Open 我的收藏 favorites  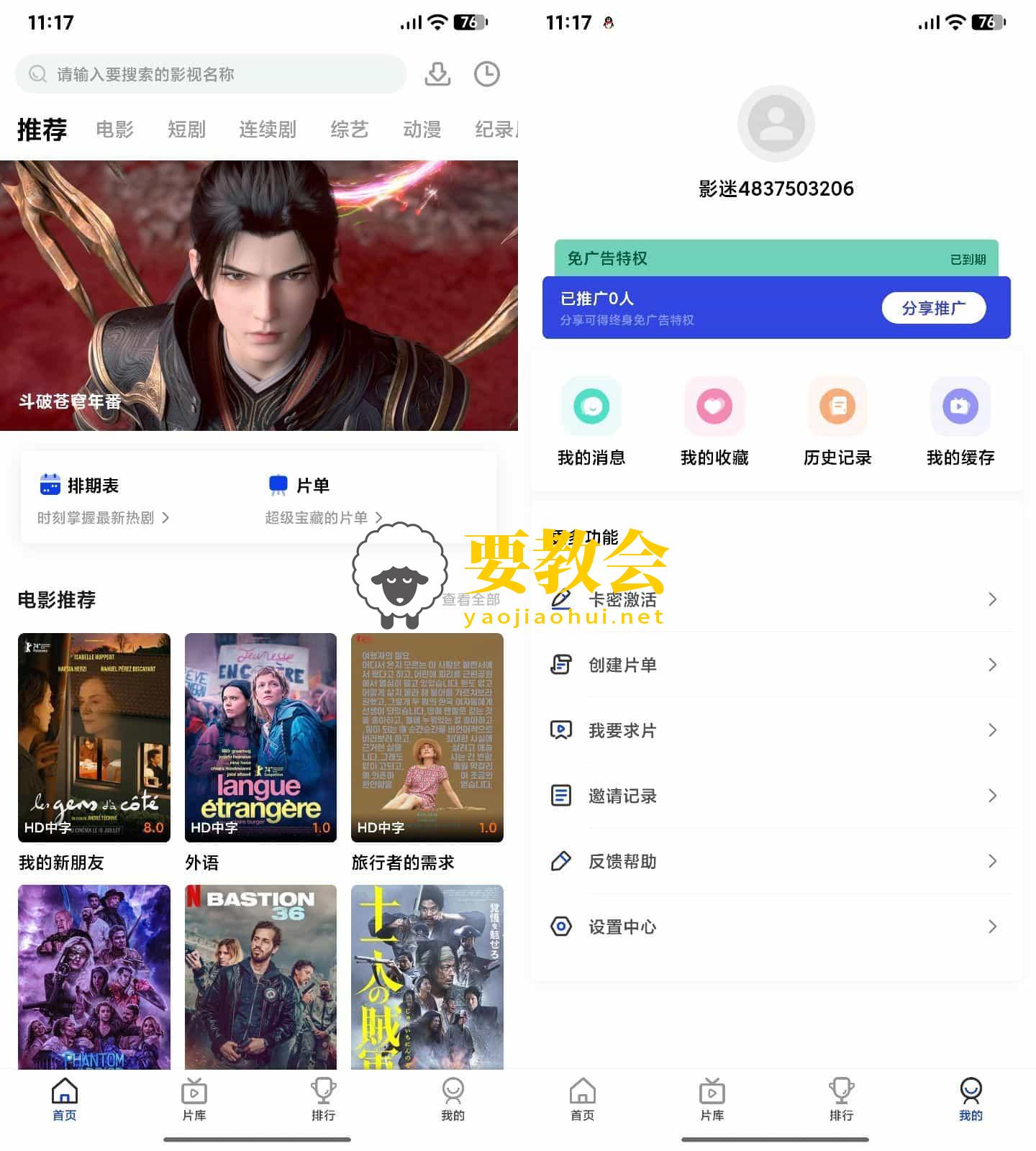[x=714, y=422]
